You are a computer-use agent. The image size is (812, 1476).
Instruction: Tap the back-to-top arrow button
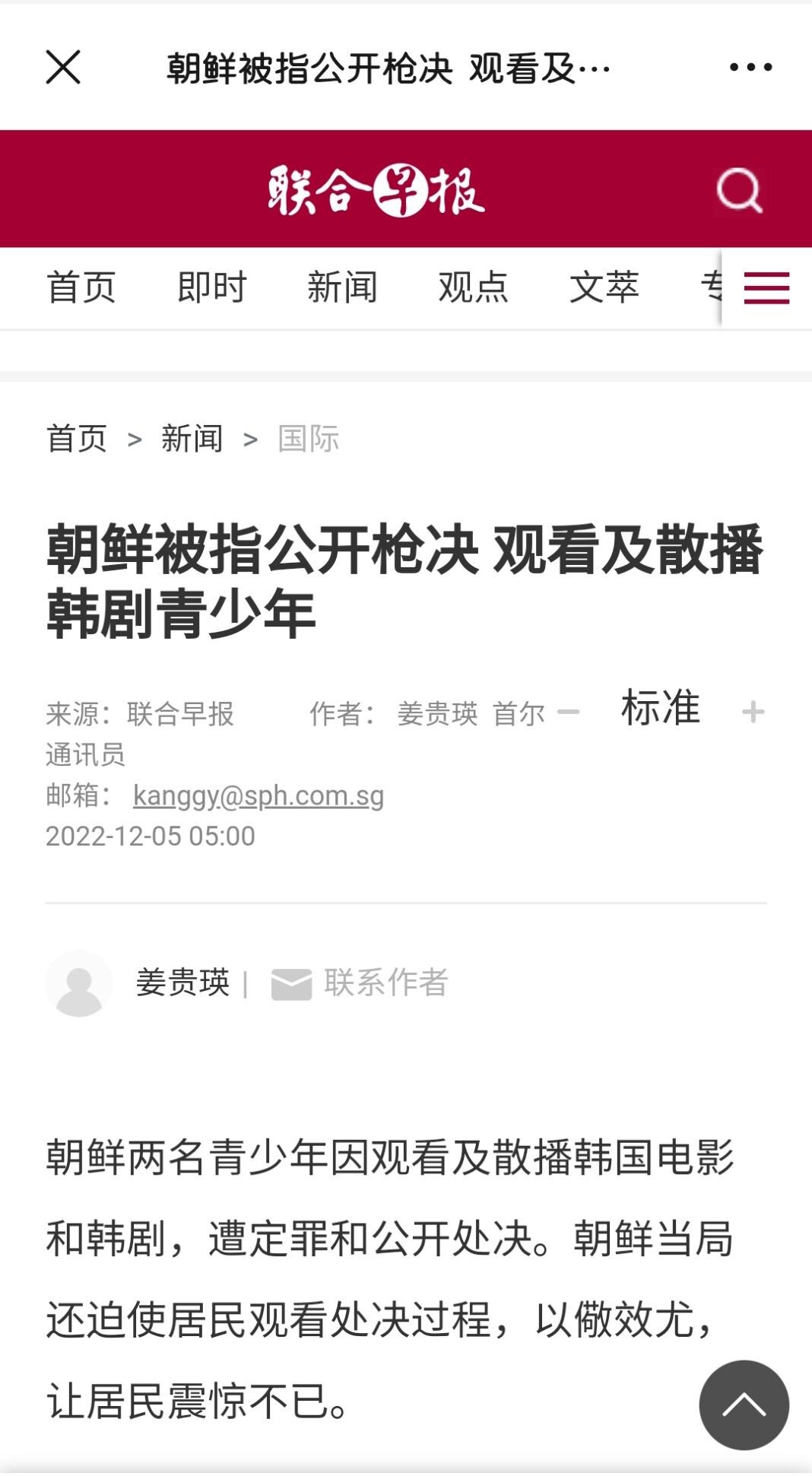click(744, 1405)
